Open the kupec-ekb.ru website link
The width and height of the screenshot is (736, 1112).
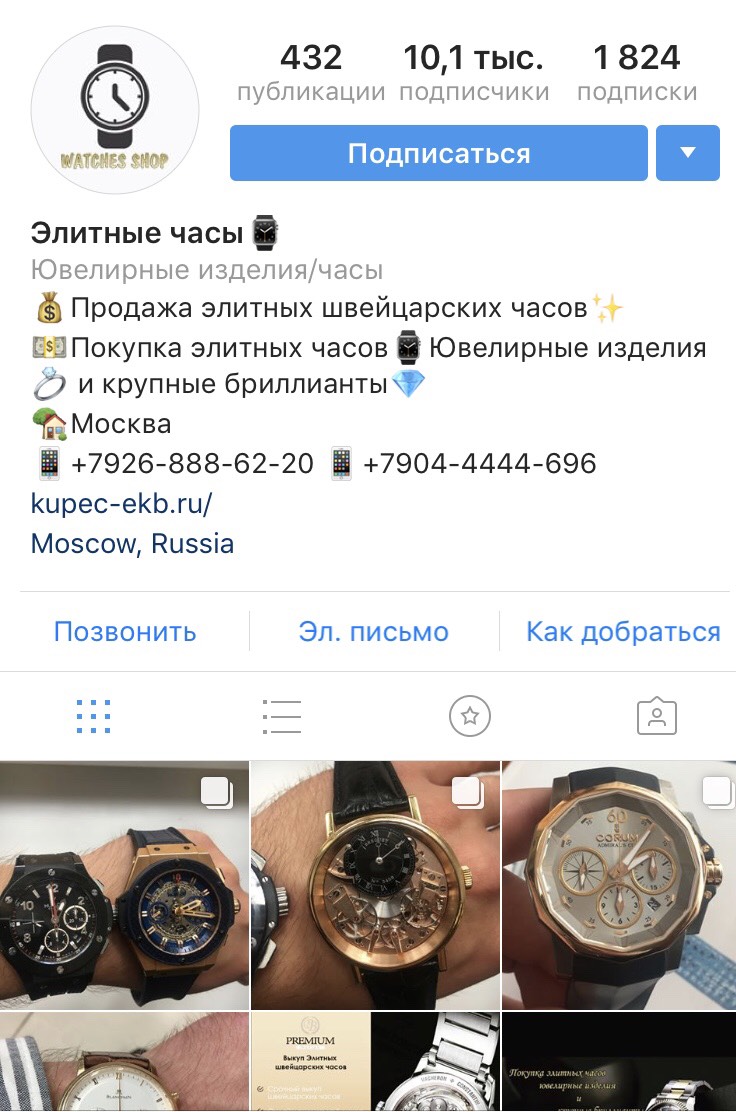coord(121,503)
